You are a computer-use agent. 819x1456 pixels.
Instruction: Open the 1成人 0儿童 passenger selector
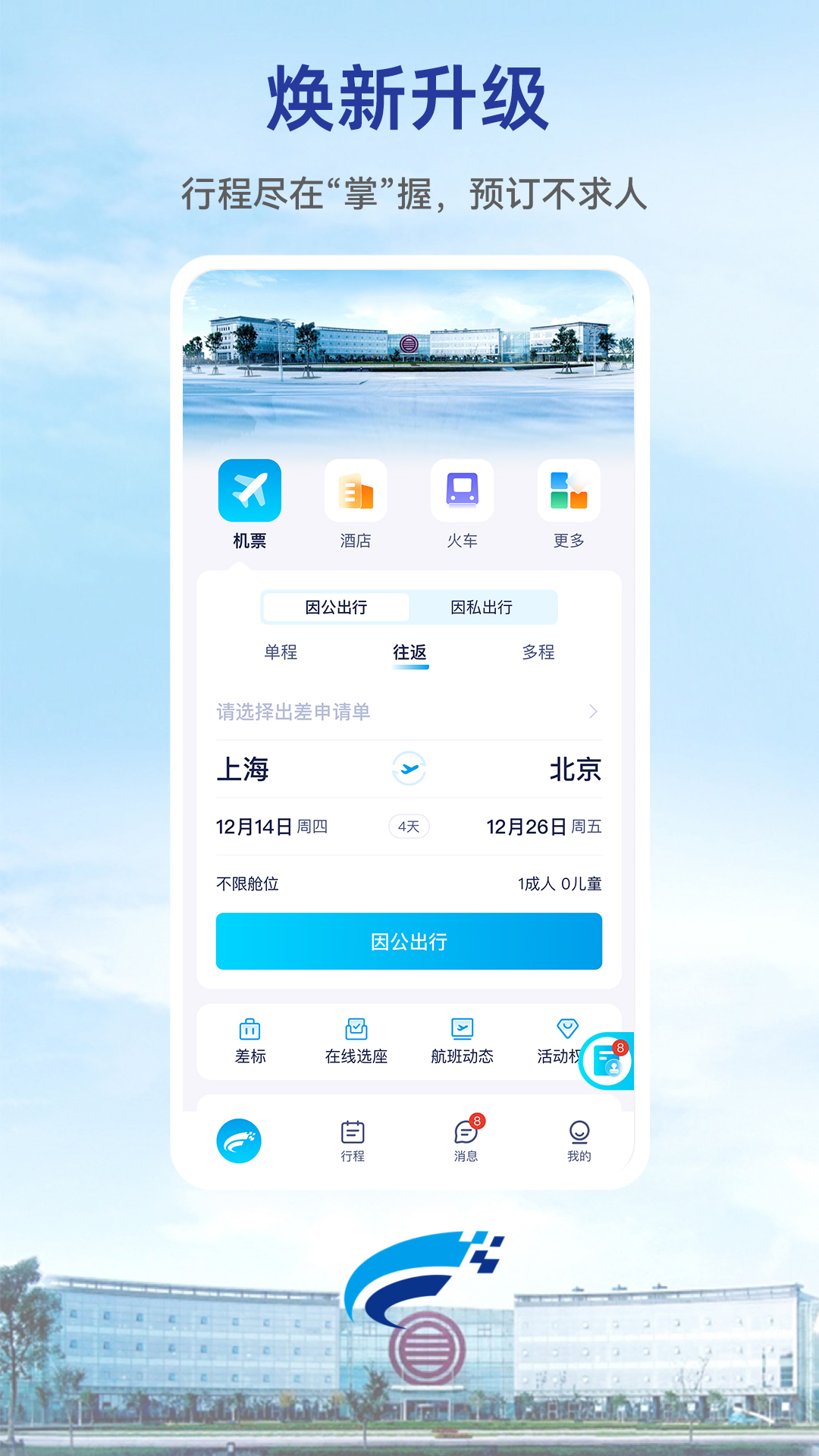click(559, 884)
